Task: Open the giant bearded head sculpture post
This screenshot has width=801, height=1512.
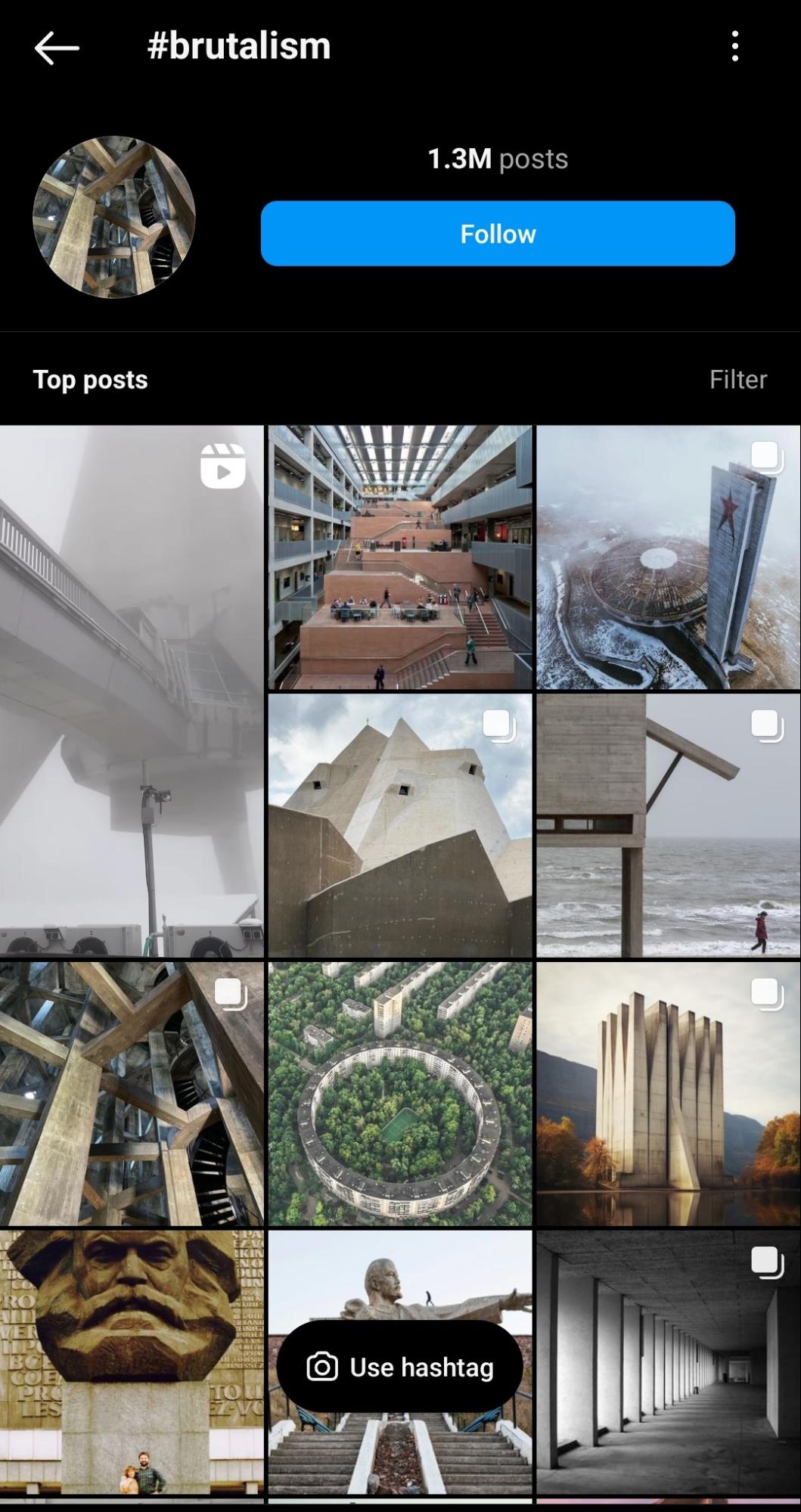Action: [132, 1361]
